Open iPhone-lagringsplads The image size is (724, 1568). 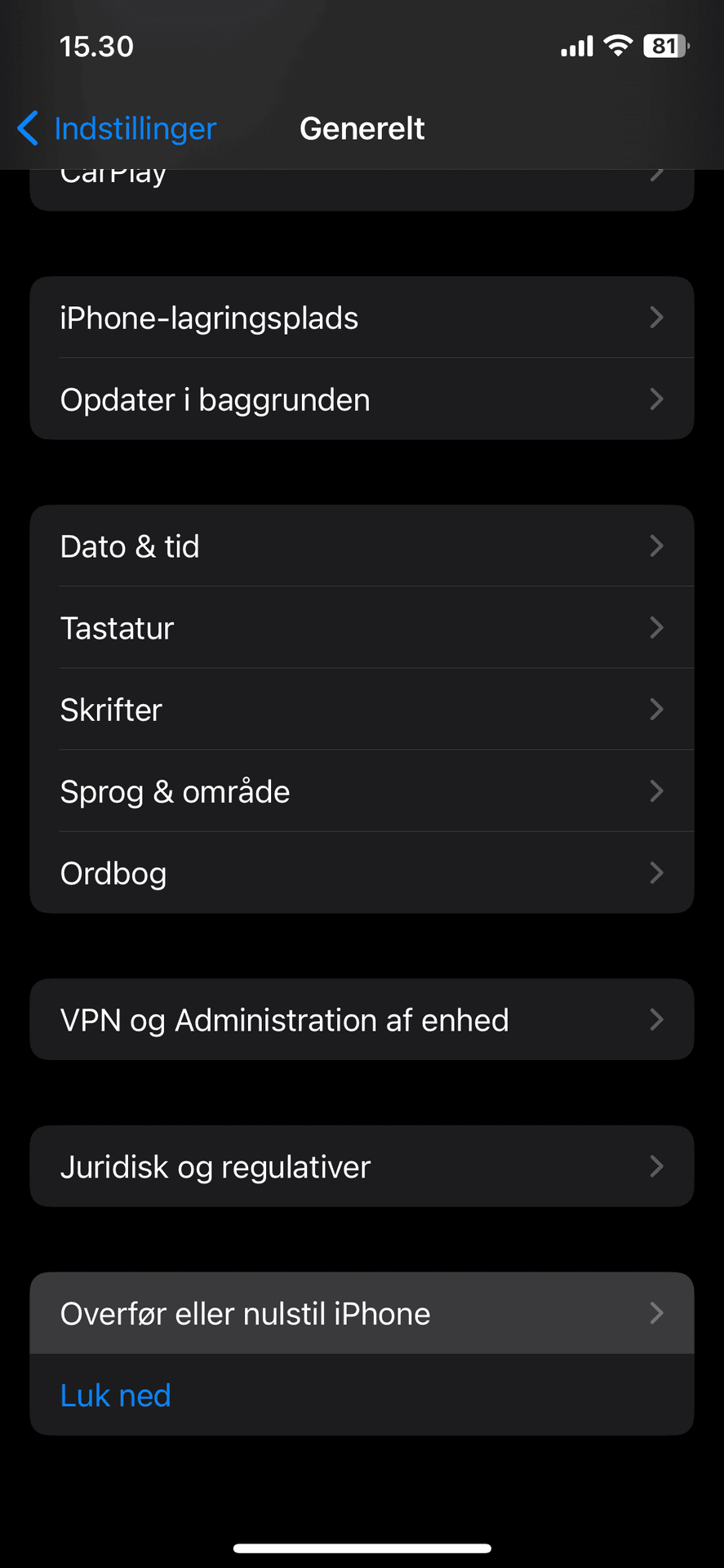pyautogui.click(x=362, y=318)
